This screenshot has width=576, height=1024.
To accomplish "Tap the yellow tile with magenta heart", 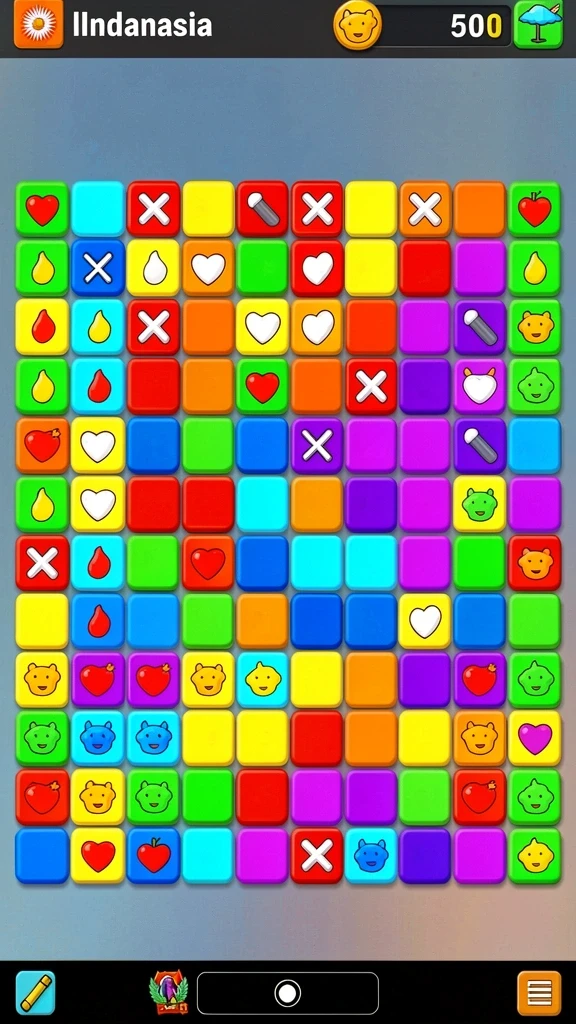I will [535, 738].
